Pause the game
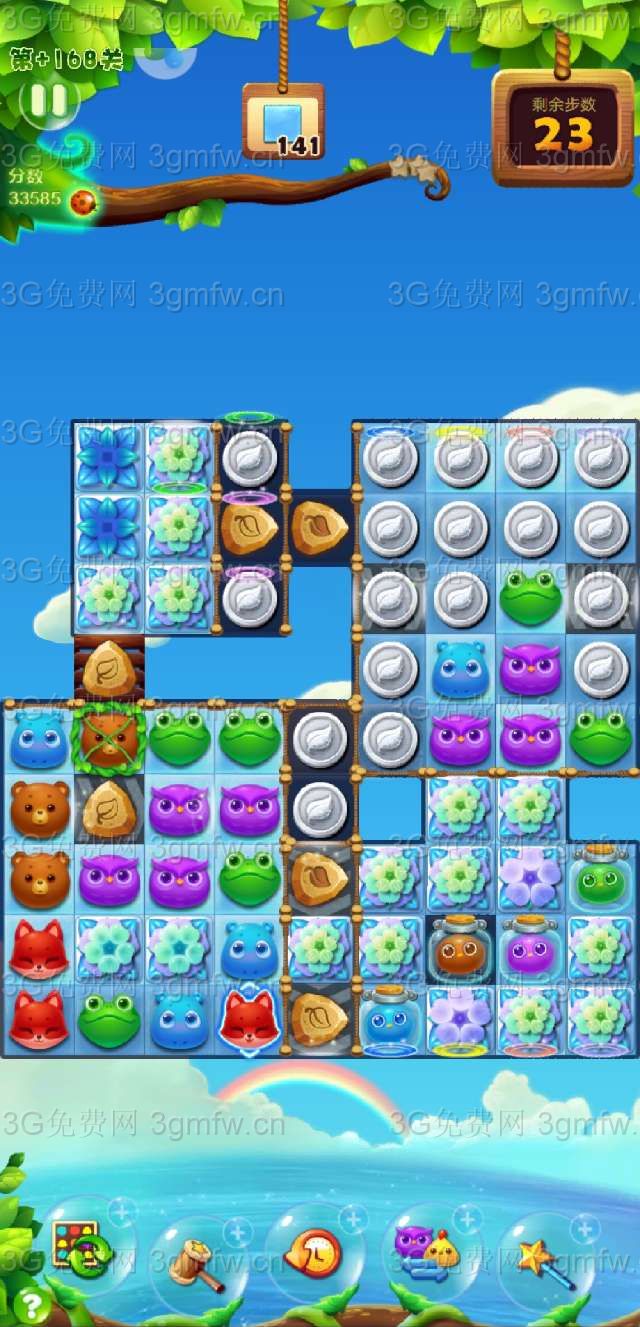 point(48,100)
